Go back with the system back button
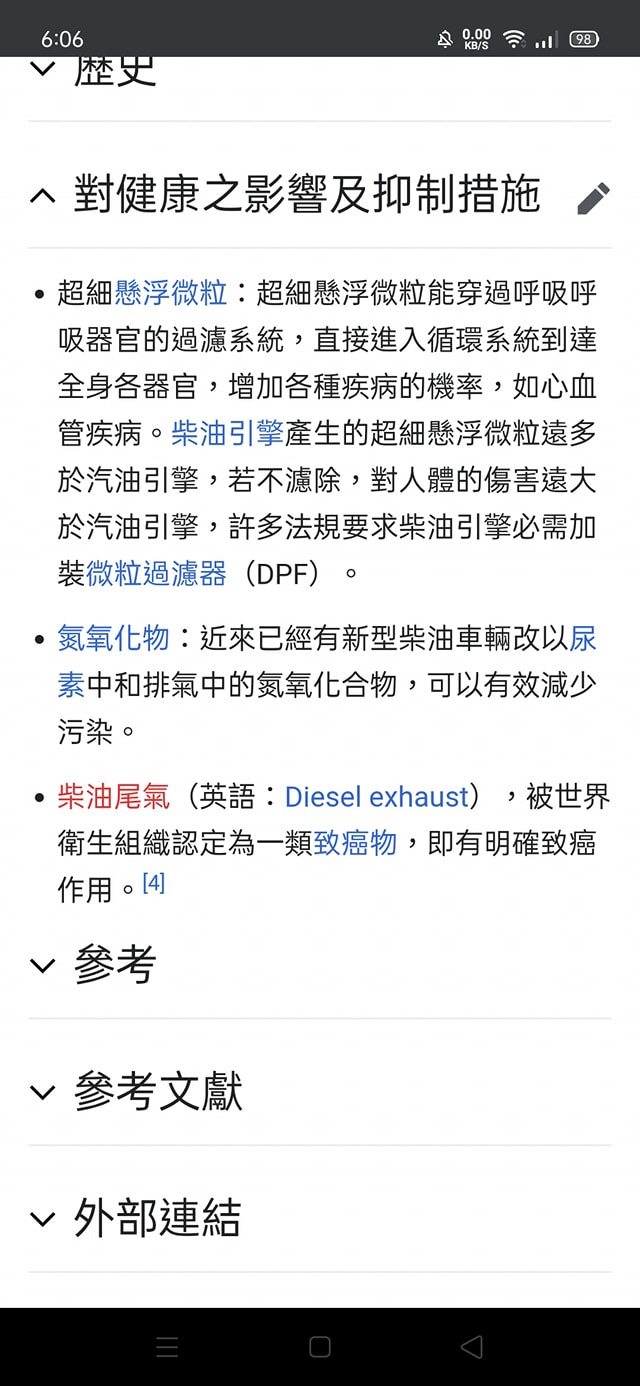Image resolution: width=640 pixels, height=1386 pixels. (472, 1347)
